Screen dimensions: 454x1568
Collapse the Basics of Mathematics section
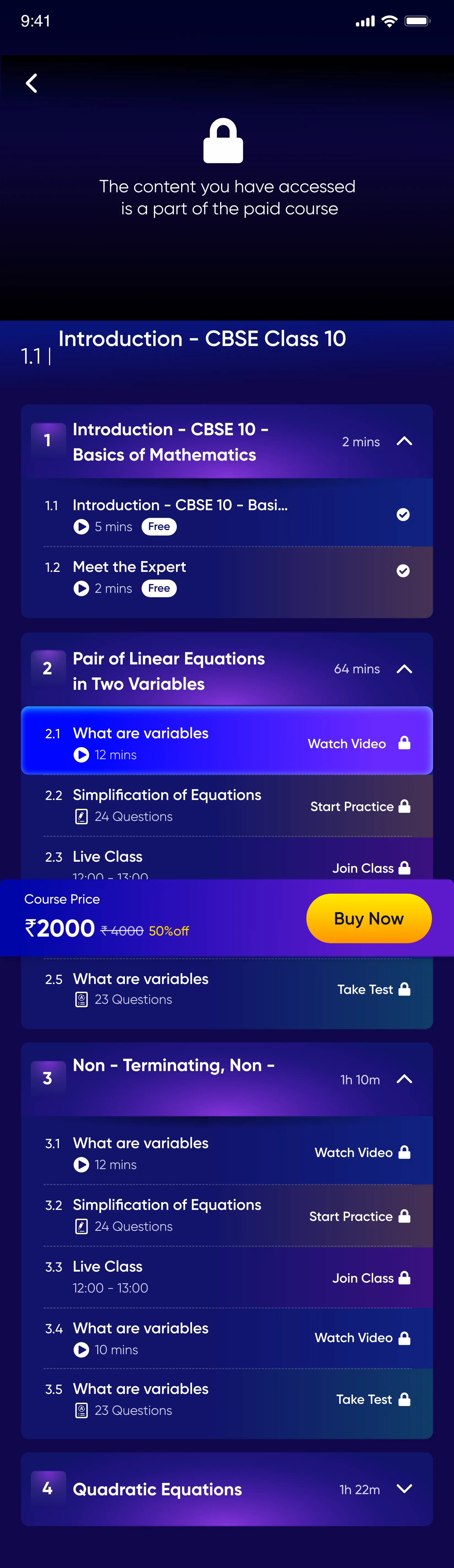tap(404, 441)
